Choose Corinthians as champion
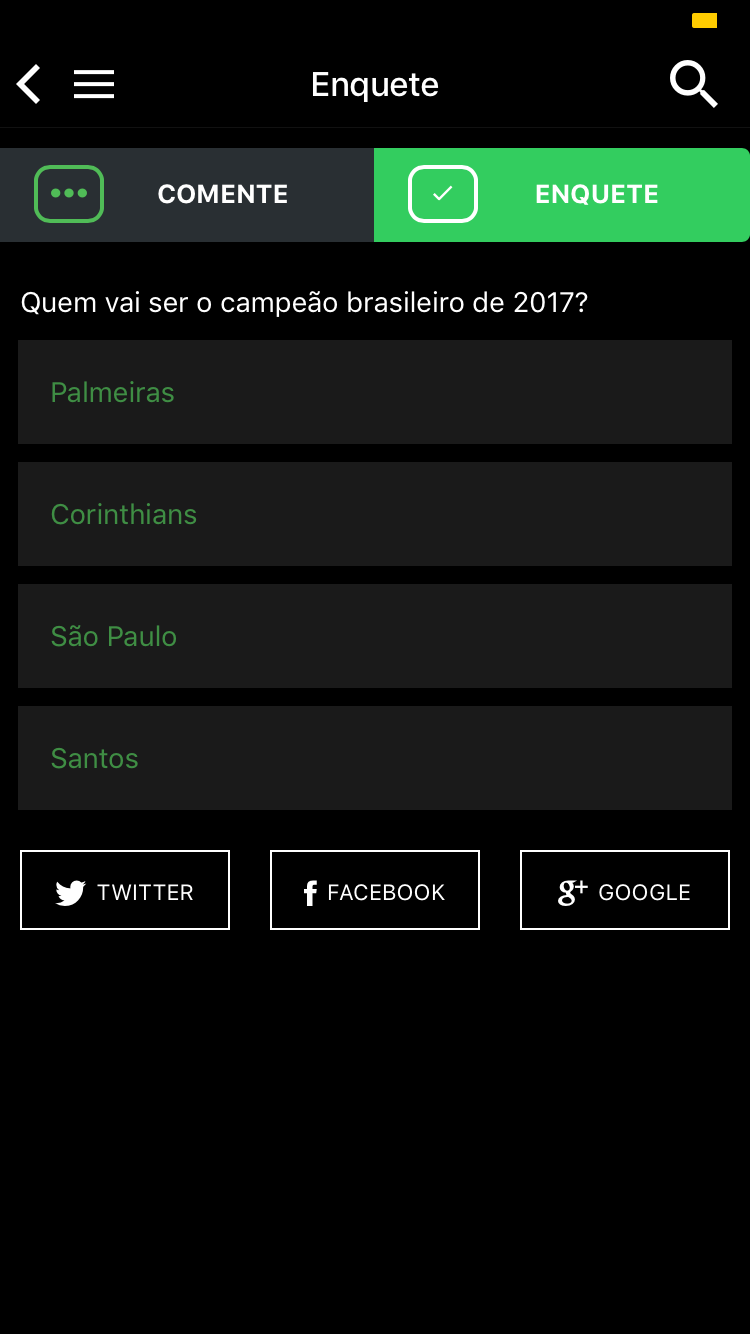The width and height of the screenshot is (750, 1334). (x=375, y=514)
